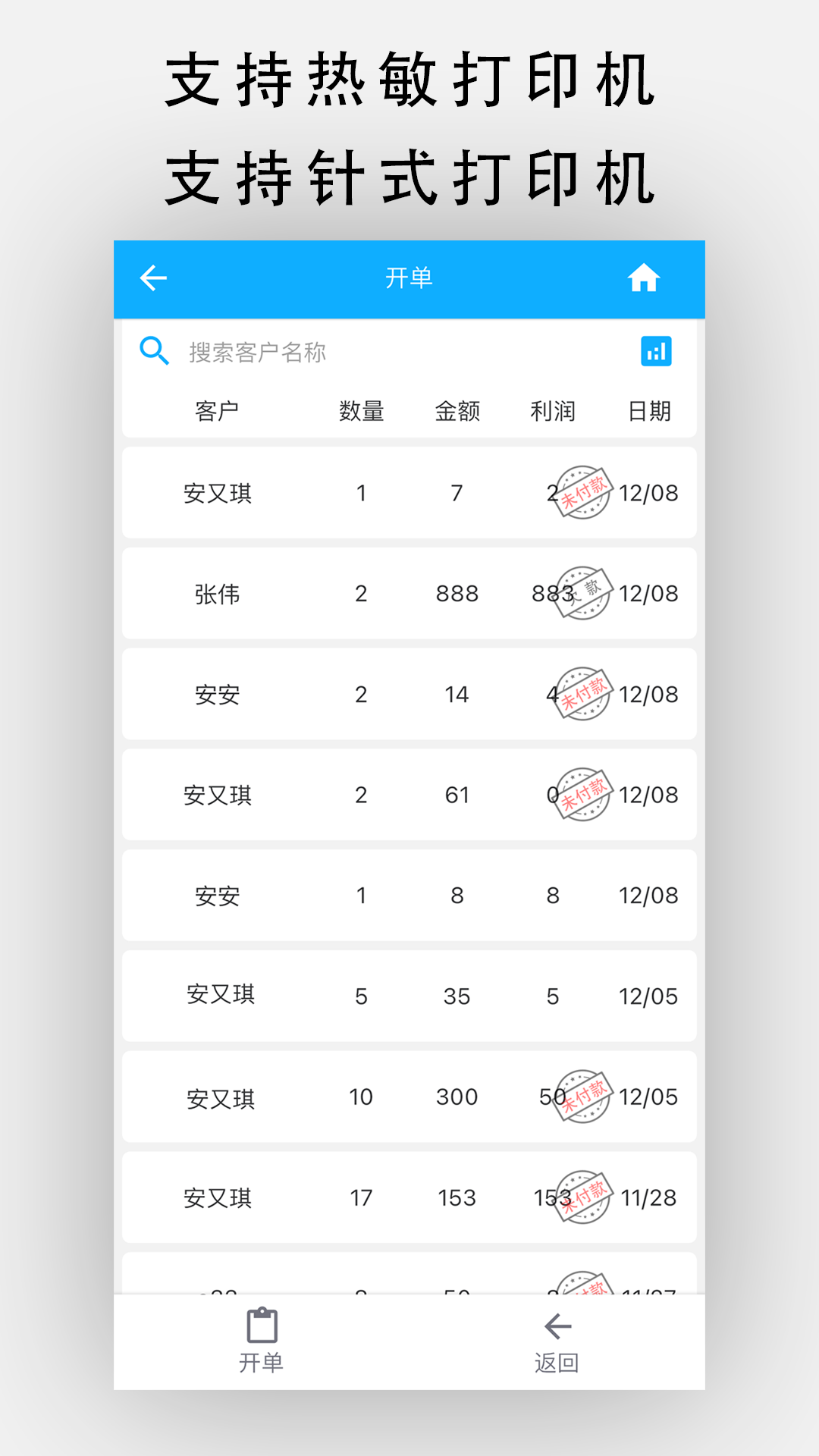Screen dimensions: 819x1456
Task: Sort by the 利润 column header
Action: (x=554, y=410)
